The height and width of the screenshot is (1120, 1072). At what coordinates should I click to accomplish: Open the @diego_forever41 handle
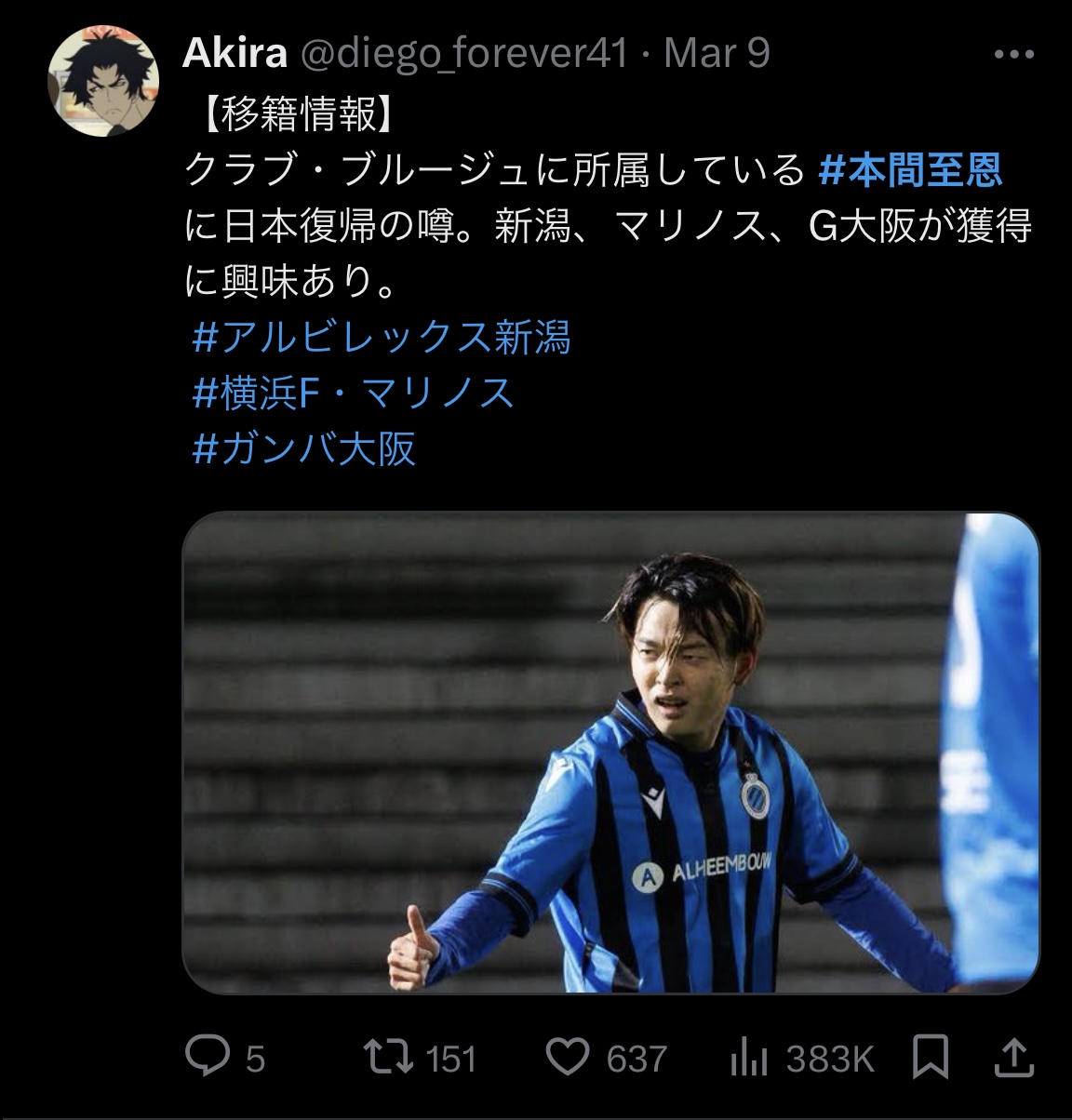click(463, 54)
